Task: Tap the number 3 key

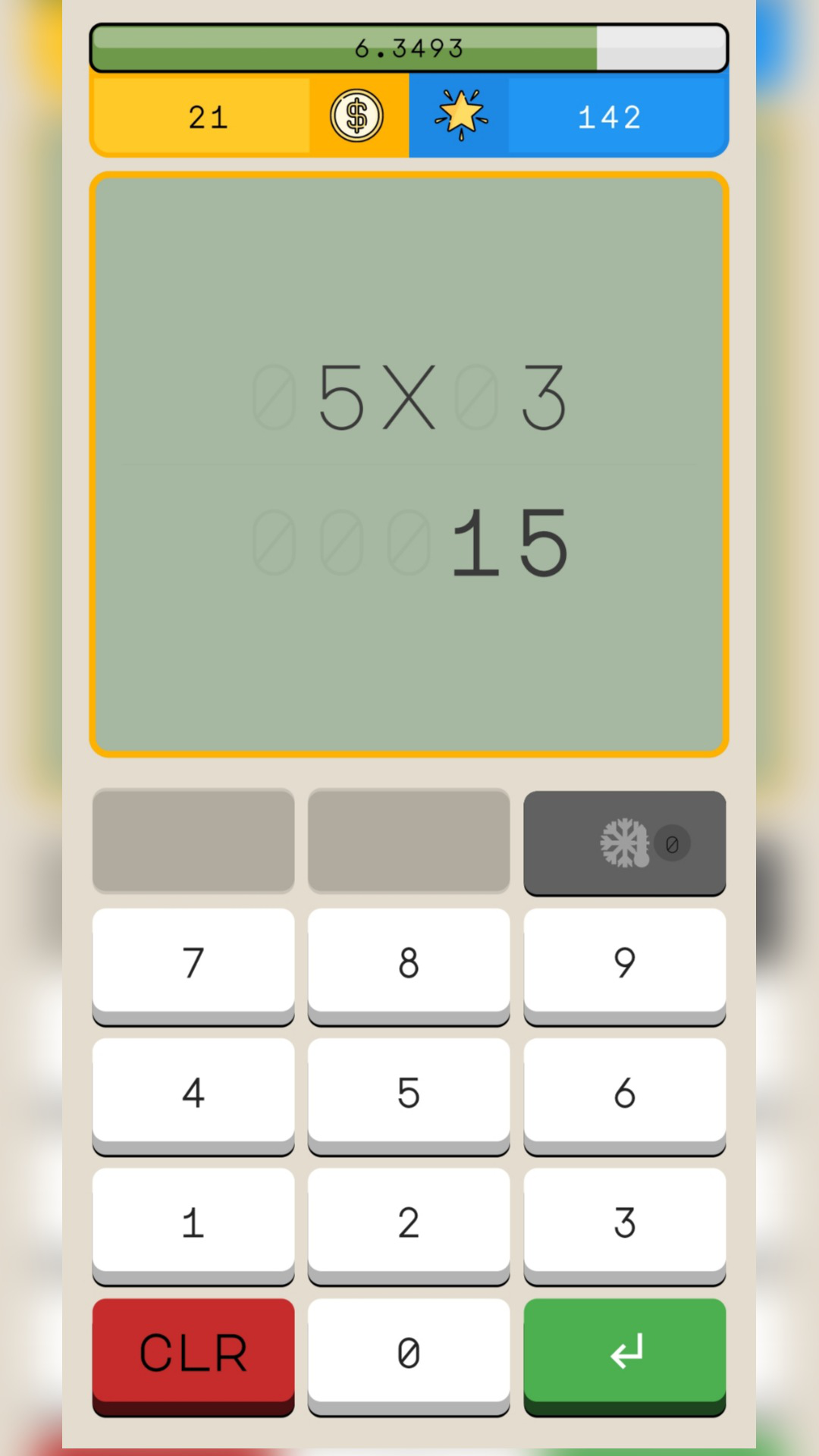Action: [624, 1222]
